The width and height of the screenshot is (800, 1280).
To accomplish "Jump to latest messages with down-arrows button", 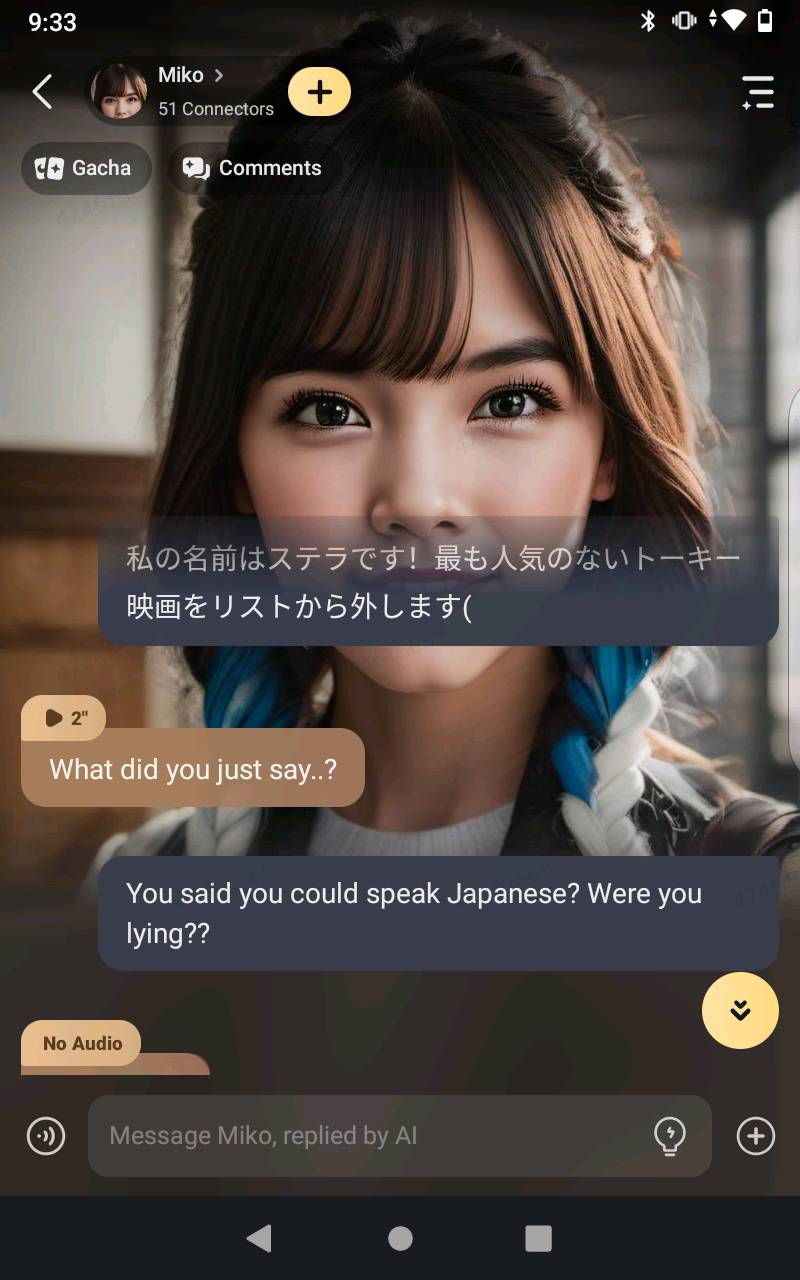I will pyautogui.click(x=740, y=1010).
